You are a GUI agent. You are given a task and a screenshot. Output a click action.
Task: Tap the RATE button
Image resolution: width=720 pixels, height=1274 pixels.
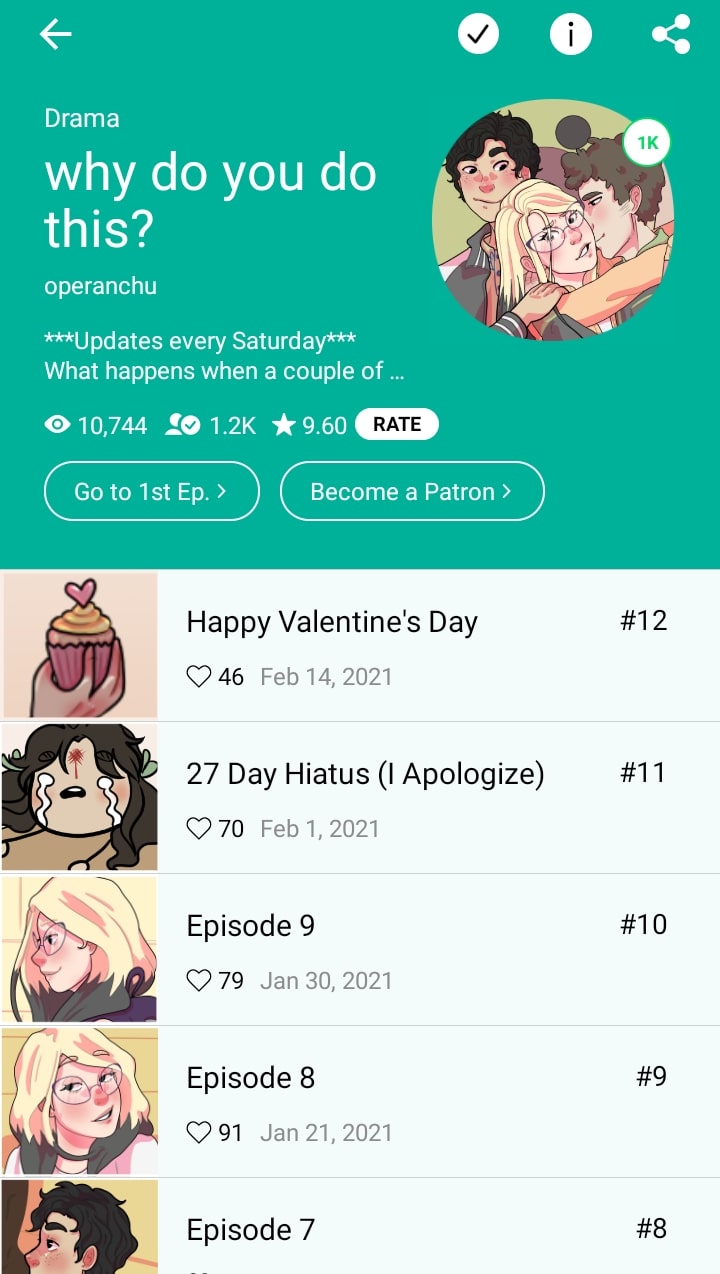point(397,425)
